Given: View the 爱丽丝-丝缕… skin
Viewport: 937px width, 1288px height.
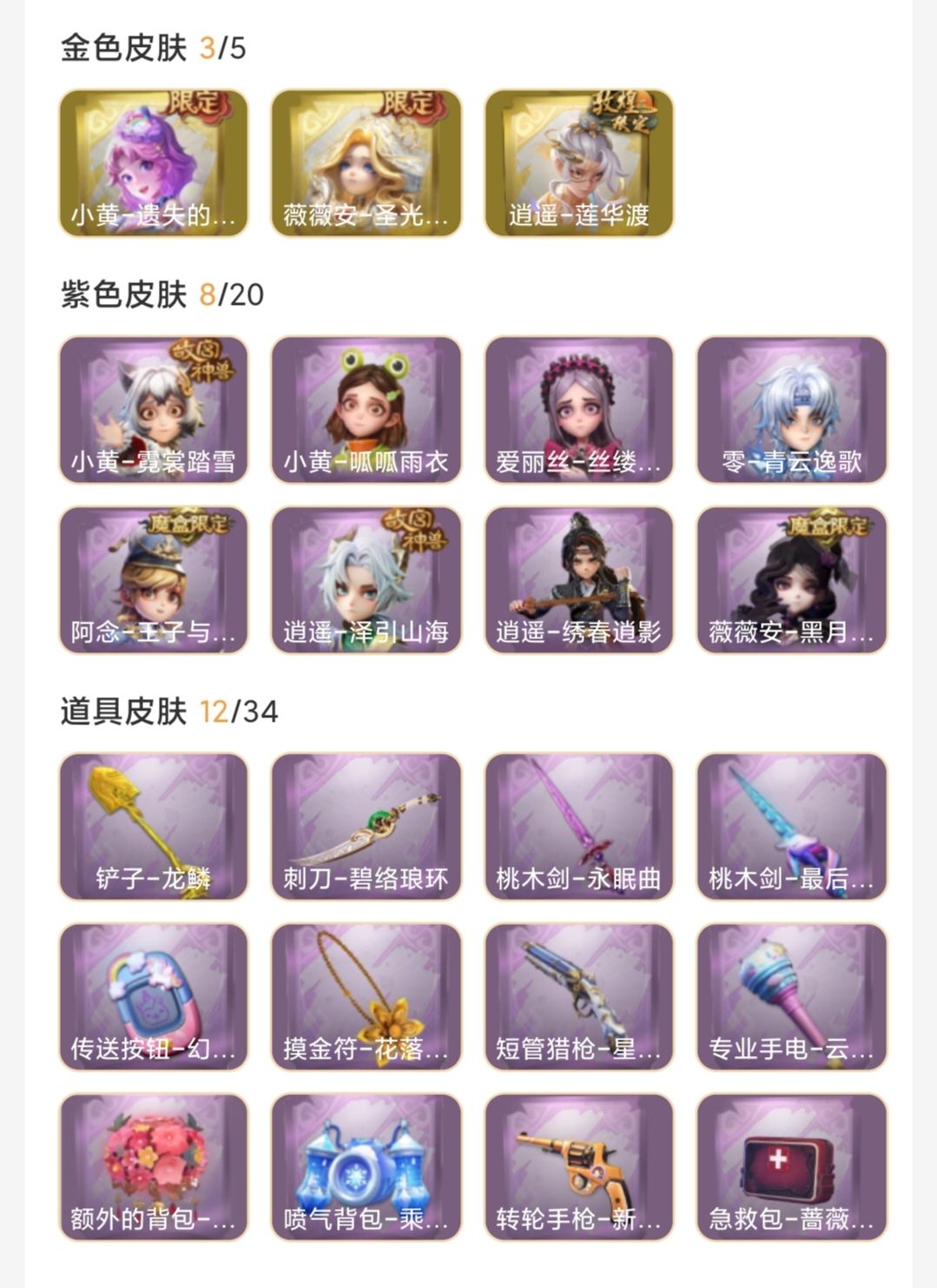Looking at the screenshot, I should coord(579,410).
